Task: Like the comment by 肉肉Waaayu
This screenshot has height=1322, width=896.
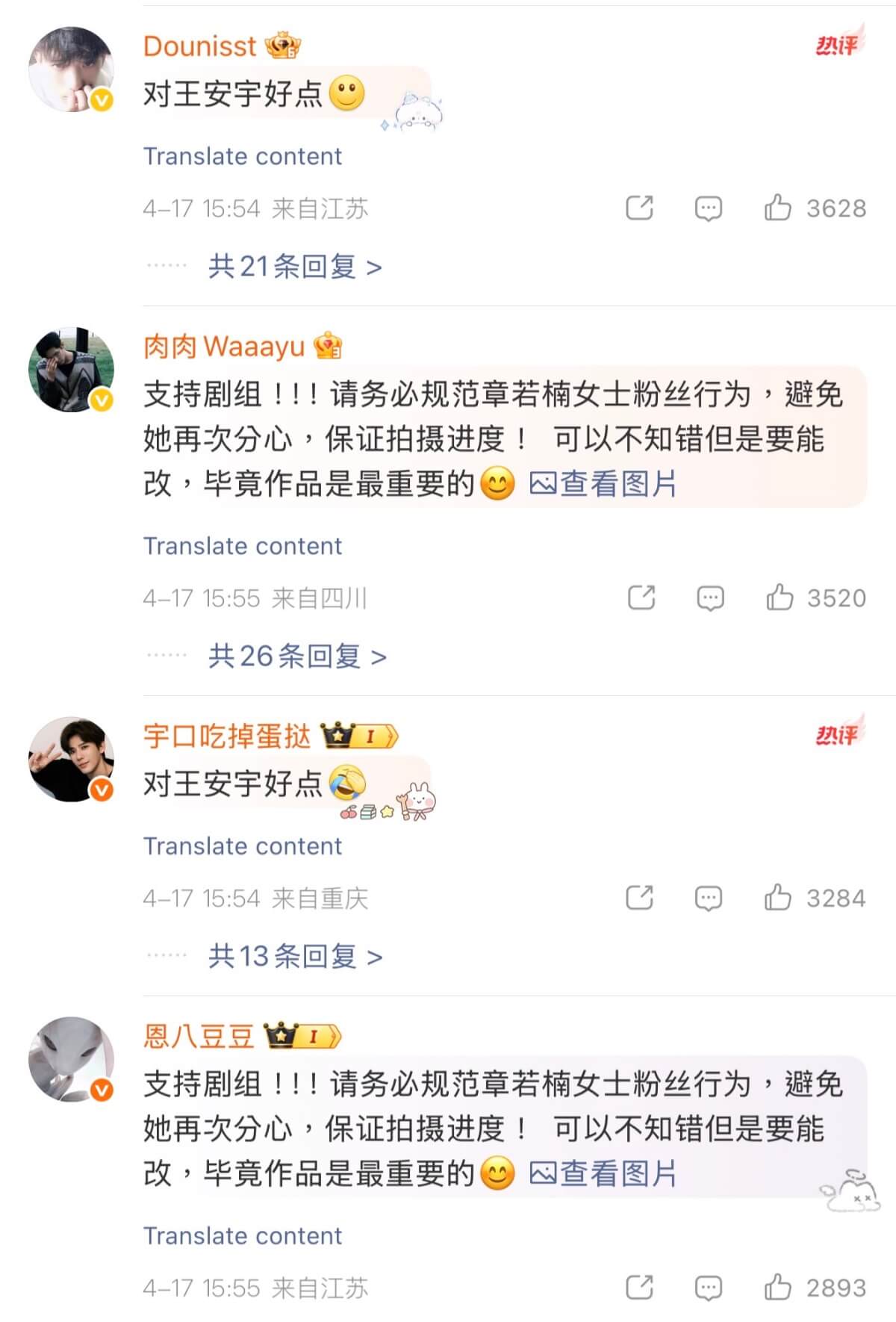Action: pos(780,598)
